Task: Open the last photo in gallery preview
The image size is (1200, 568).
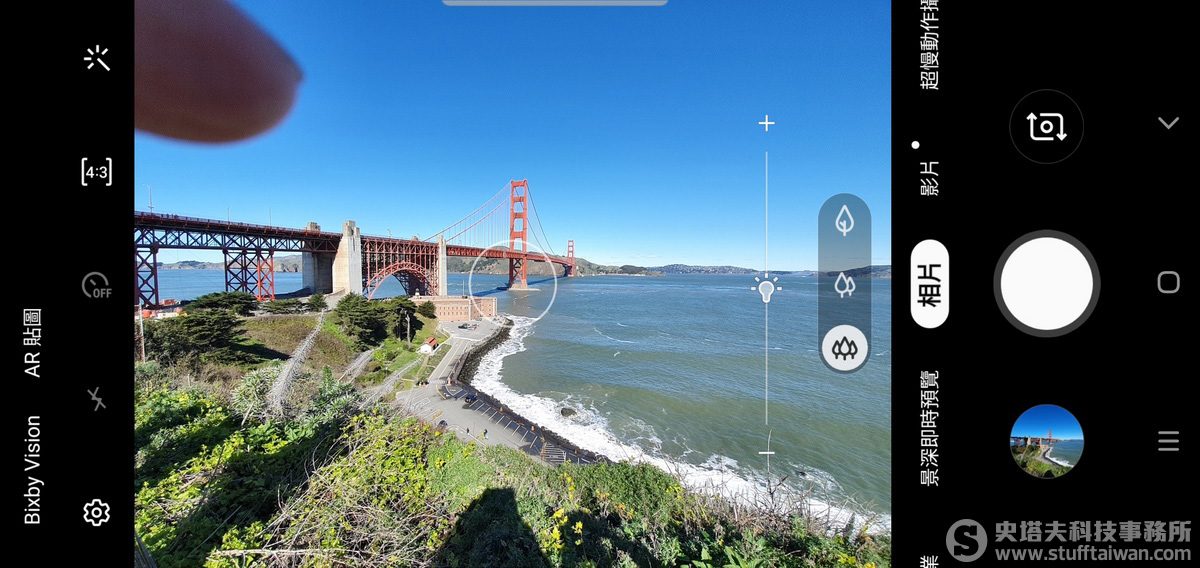Action: [1046, 441]
